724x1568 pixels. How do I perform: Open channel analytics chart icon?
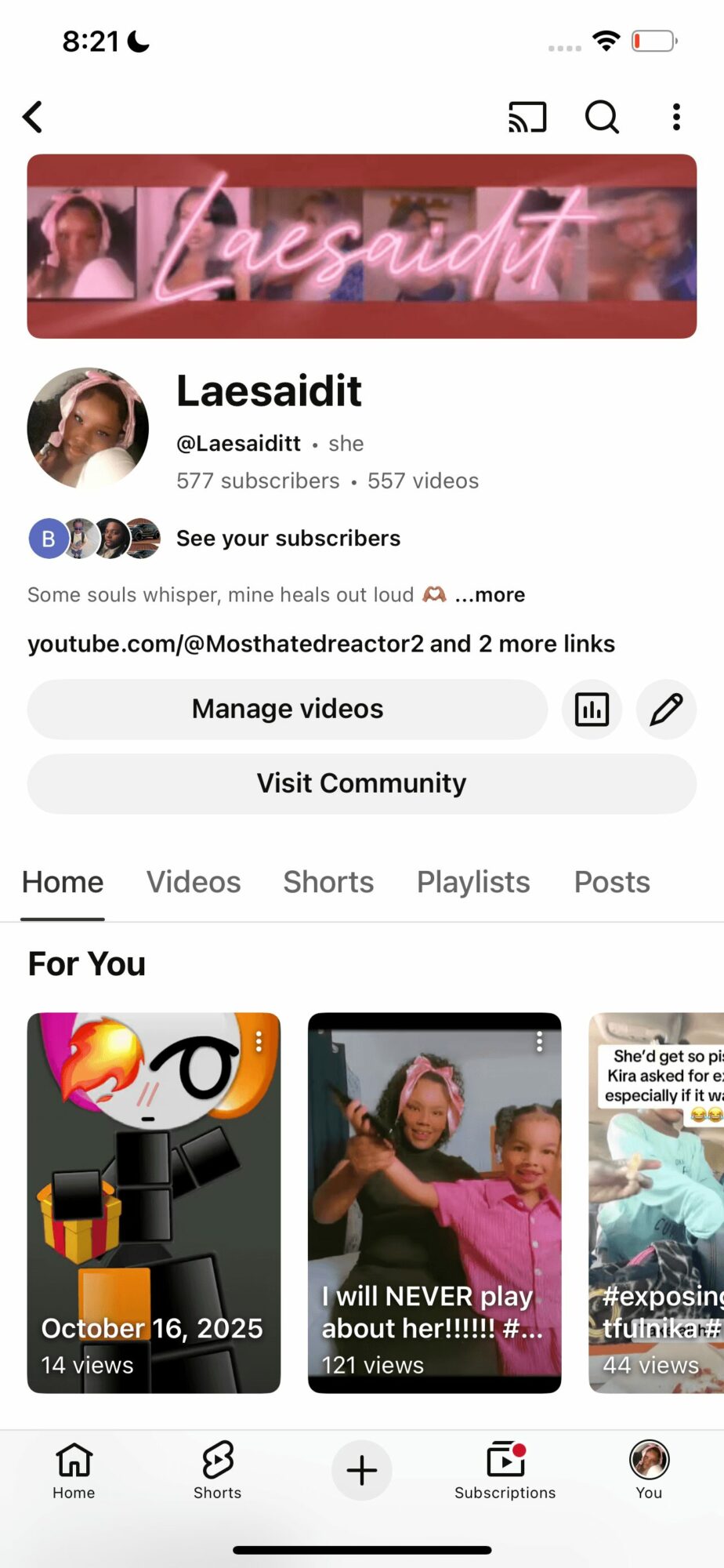click(592, 710)
